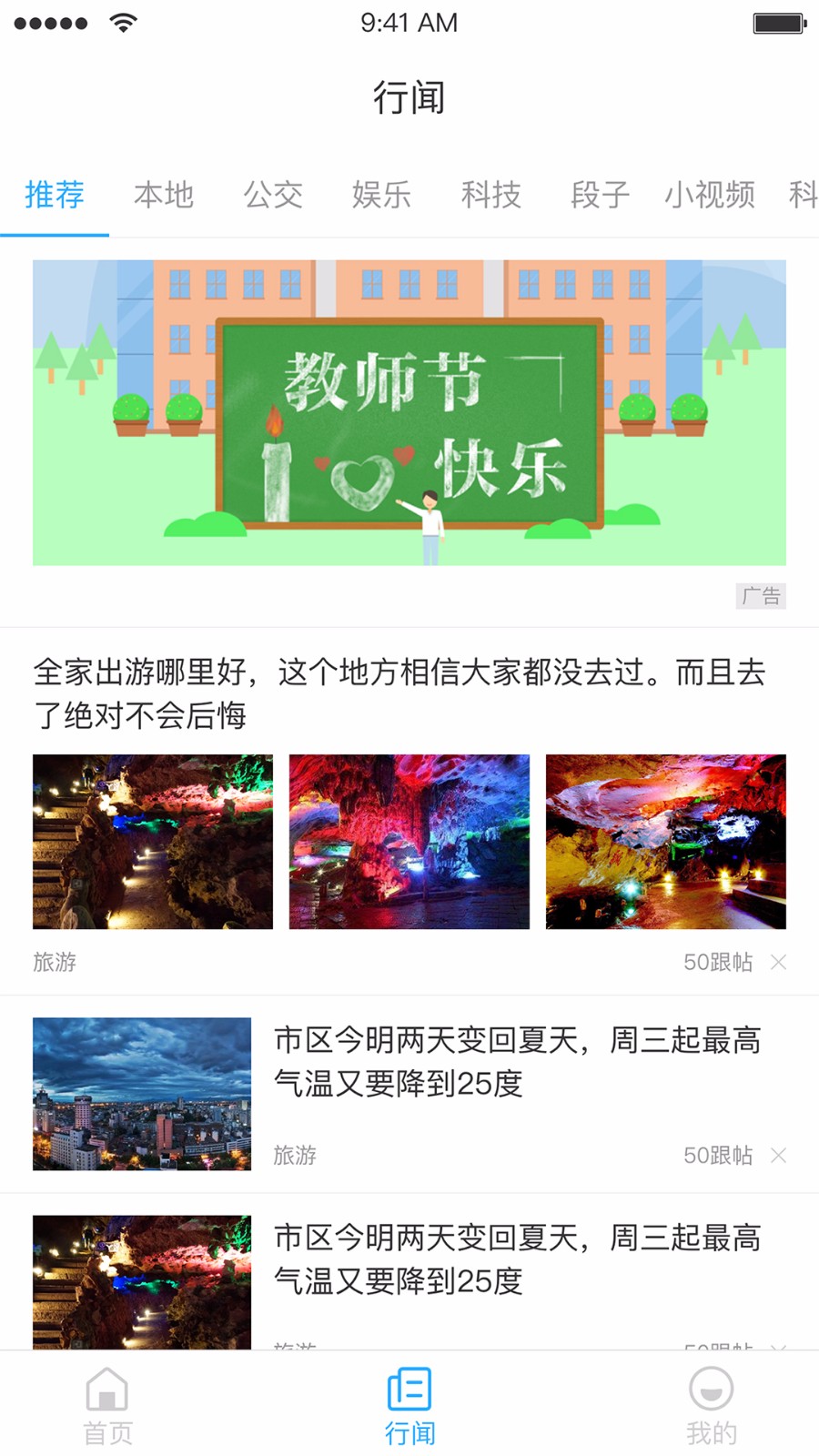Screen dimensions: 819x1456
Task: Dismiss the first cave article with X icon
Action: (x=780, y=962)
